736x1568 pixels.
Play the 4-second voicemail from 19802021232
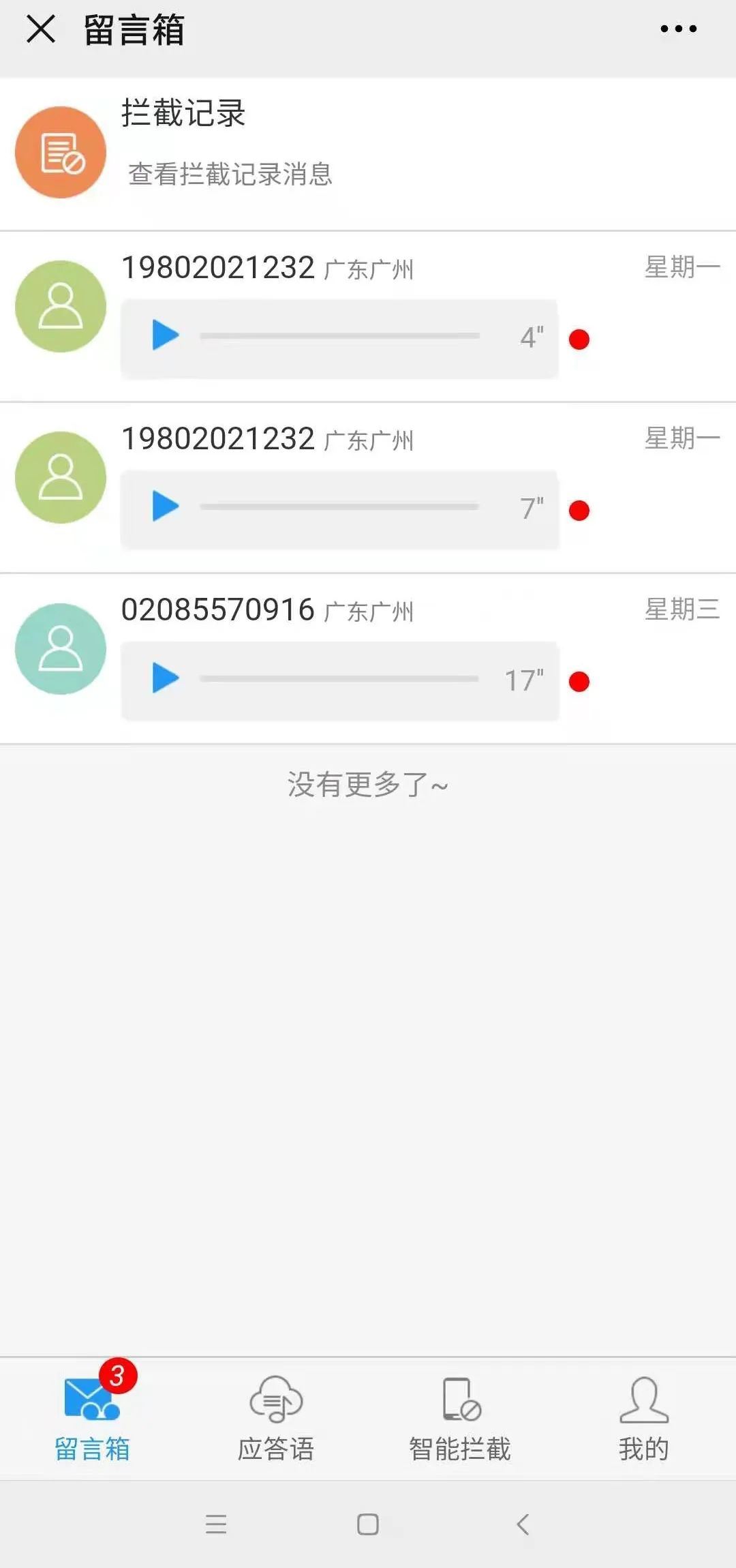[x=166, y=335]
